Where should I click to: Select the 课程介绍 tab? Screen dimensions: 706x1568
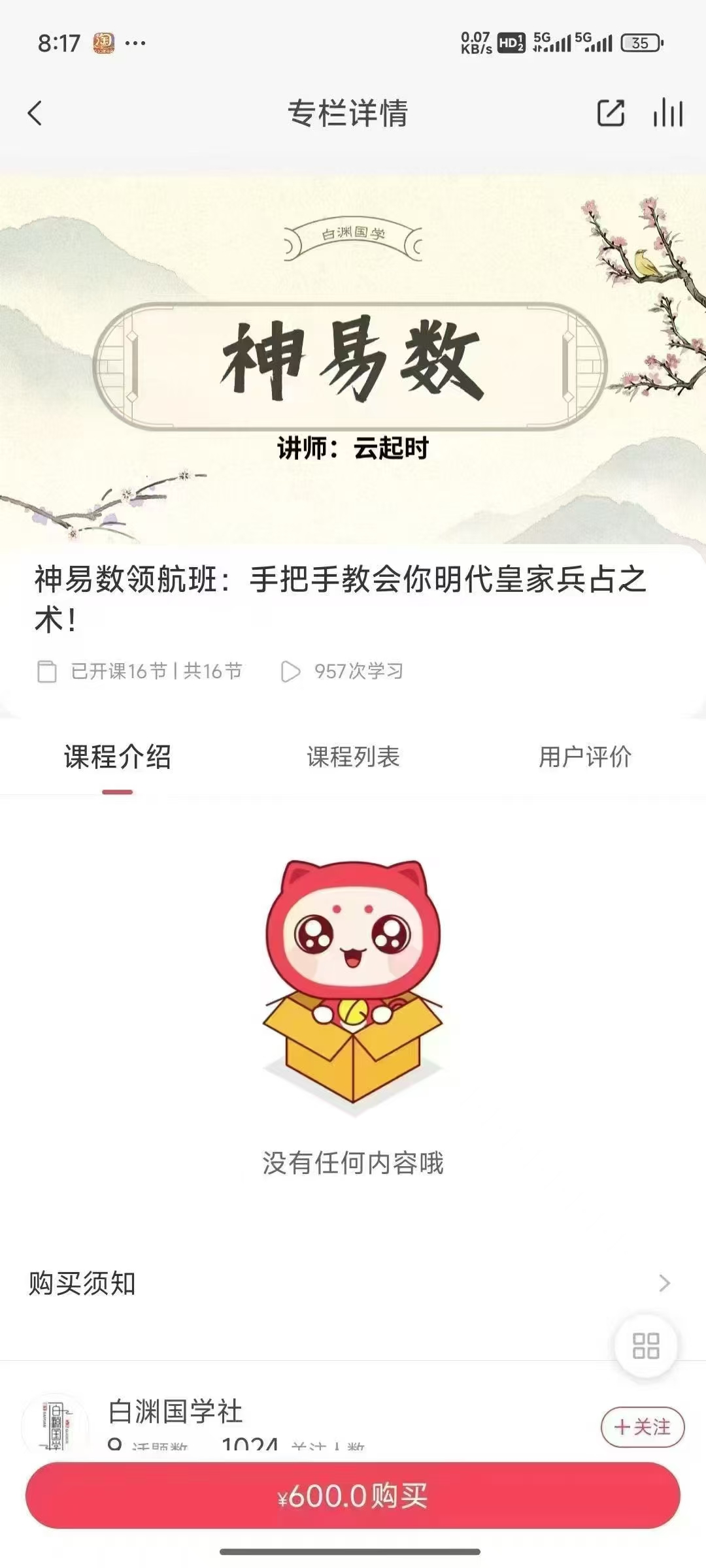pyautogui.click(x=118, y=757)
